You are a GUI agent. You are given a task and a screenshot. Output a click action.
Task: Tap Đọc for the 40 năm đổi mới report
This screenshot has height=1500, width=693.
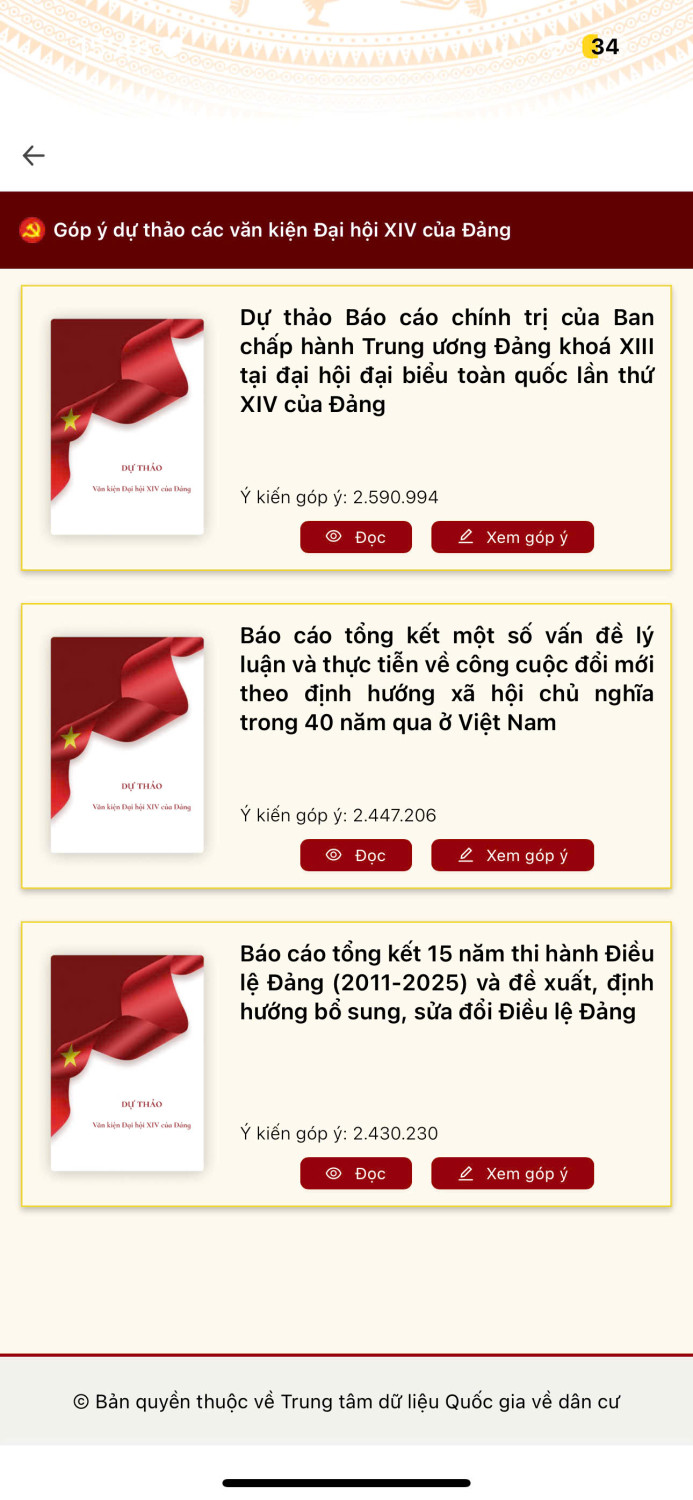click(x=356, y=855)
